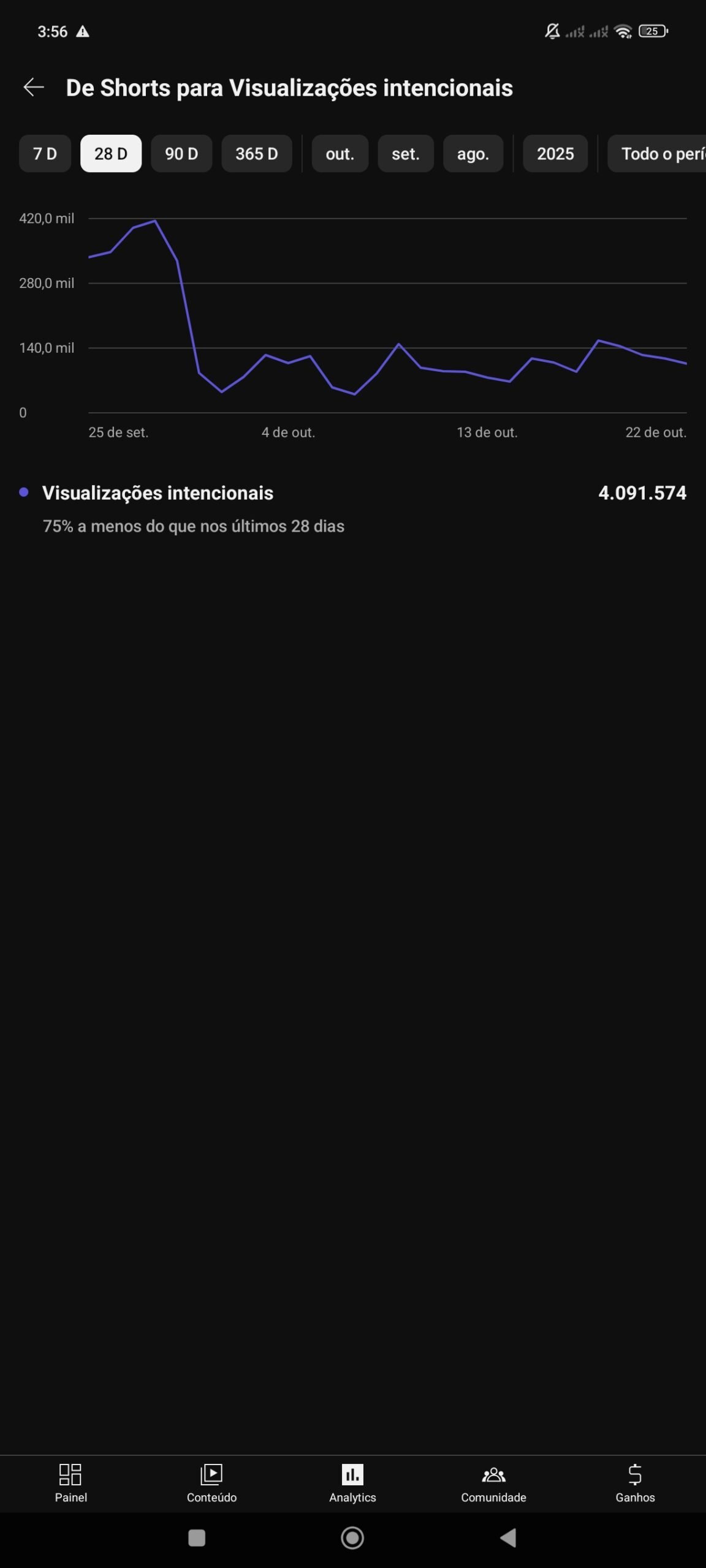Filter analytics by ago. month
This screenshot has height=1568, width=706.
point(473,154)
